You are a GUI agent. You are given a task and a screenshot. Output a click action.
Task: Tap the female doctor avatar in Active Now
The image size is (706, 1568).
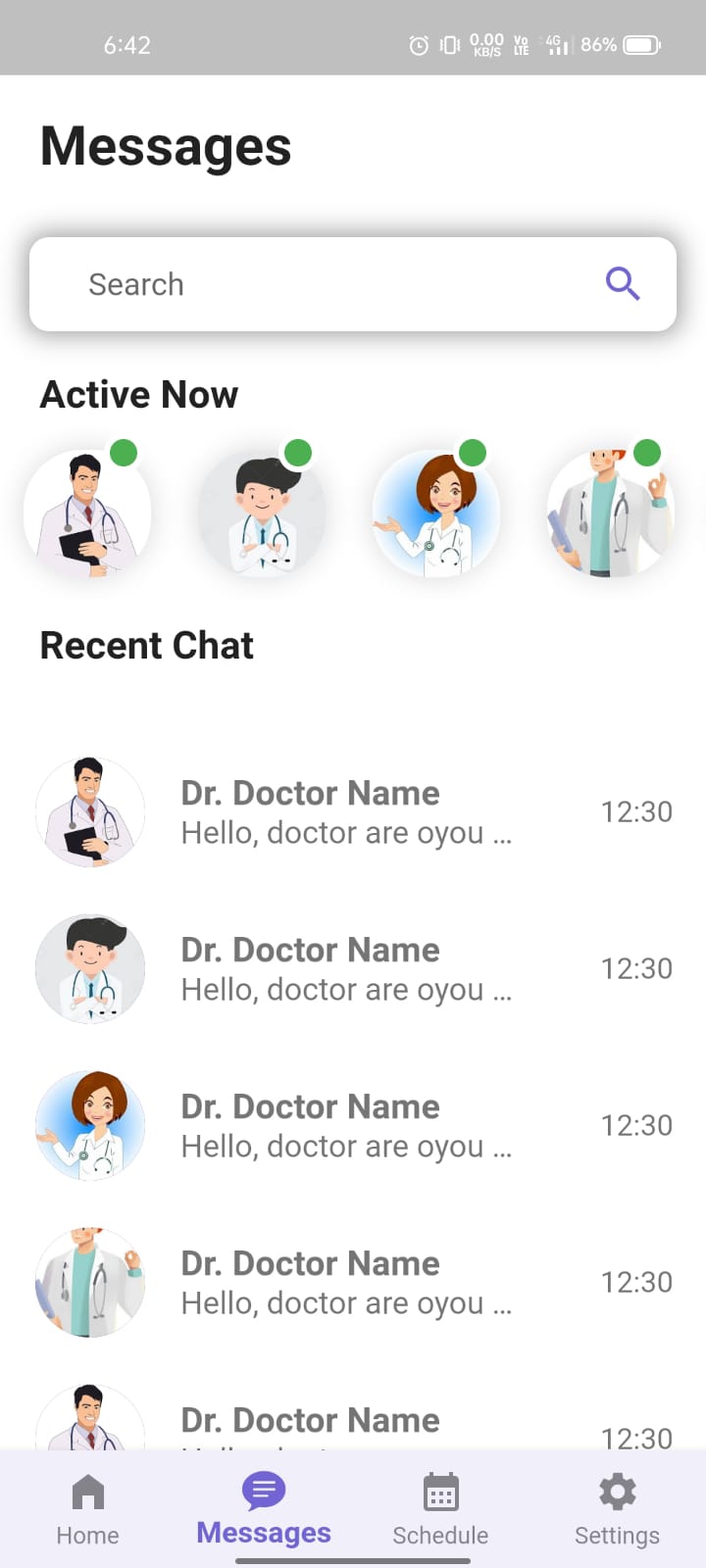(x=436, y=514)
